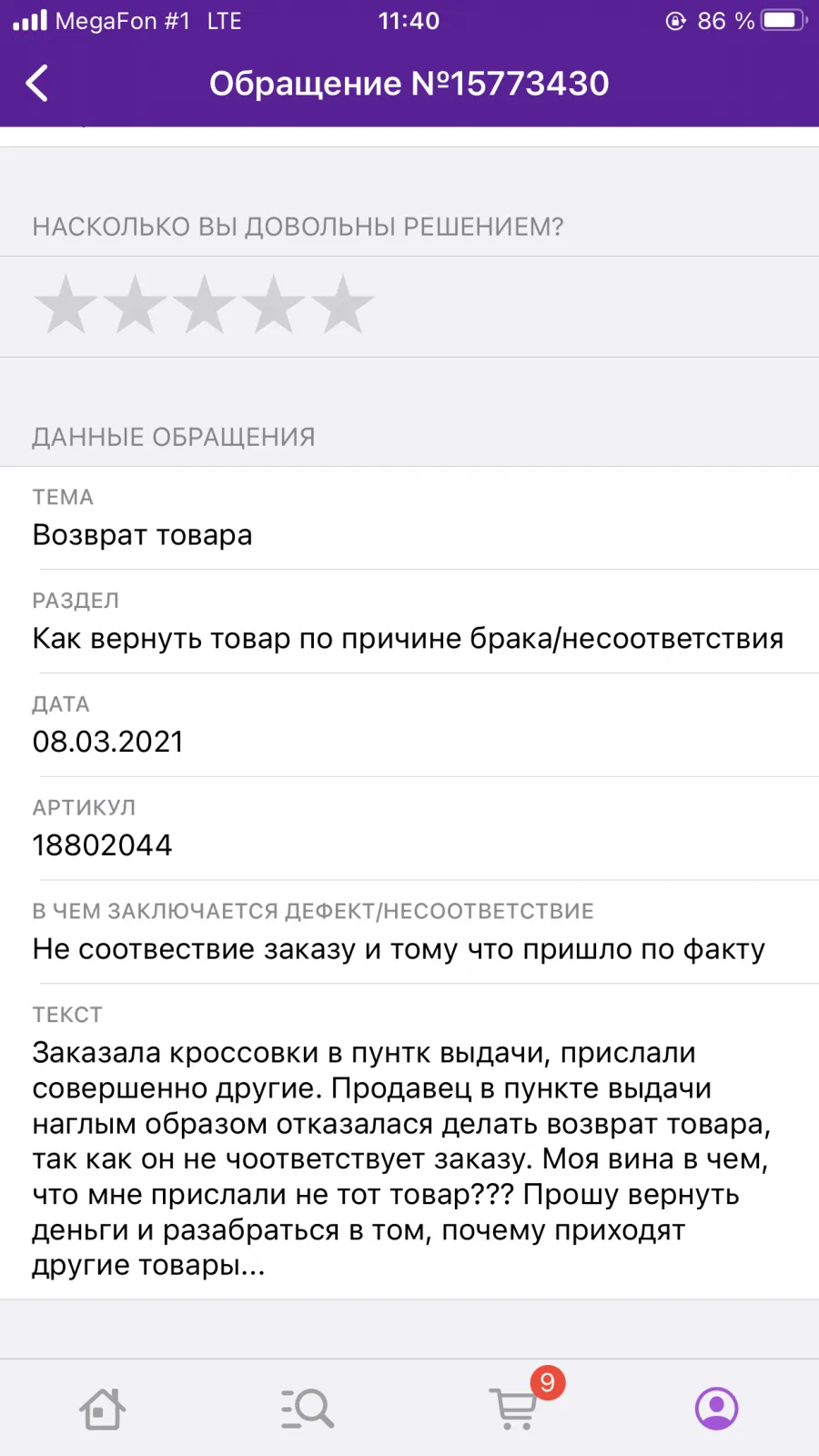Go back from the appeal details
Image resolution: width=819 pixels, height=1456 pixels.
[x=37, y=84]
